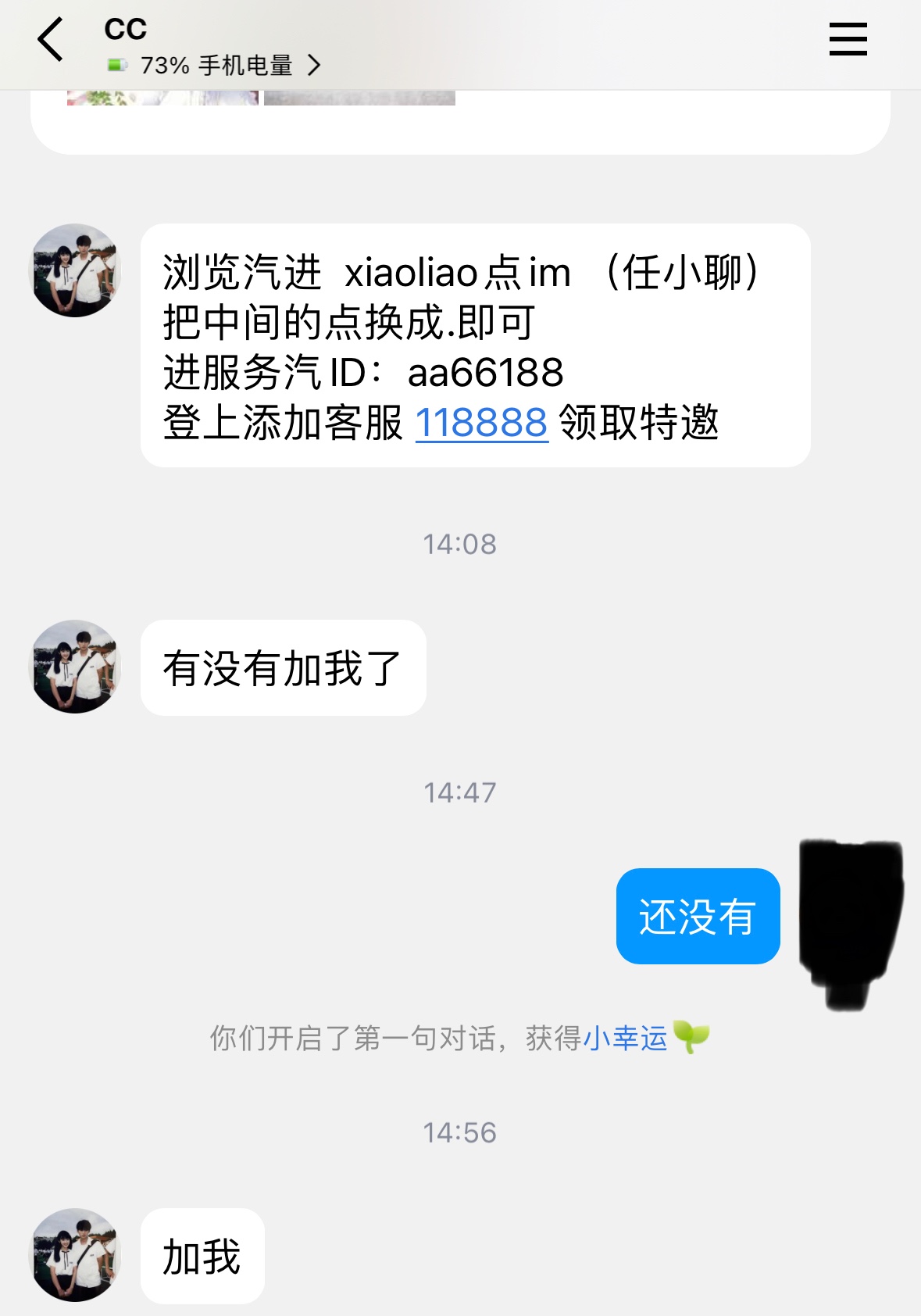Open the chat menu icon
The width and height of the screenshot is (921, 1316).
[848, 39]
